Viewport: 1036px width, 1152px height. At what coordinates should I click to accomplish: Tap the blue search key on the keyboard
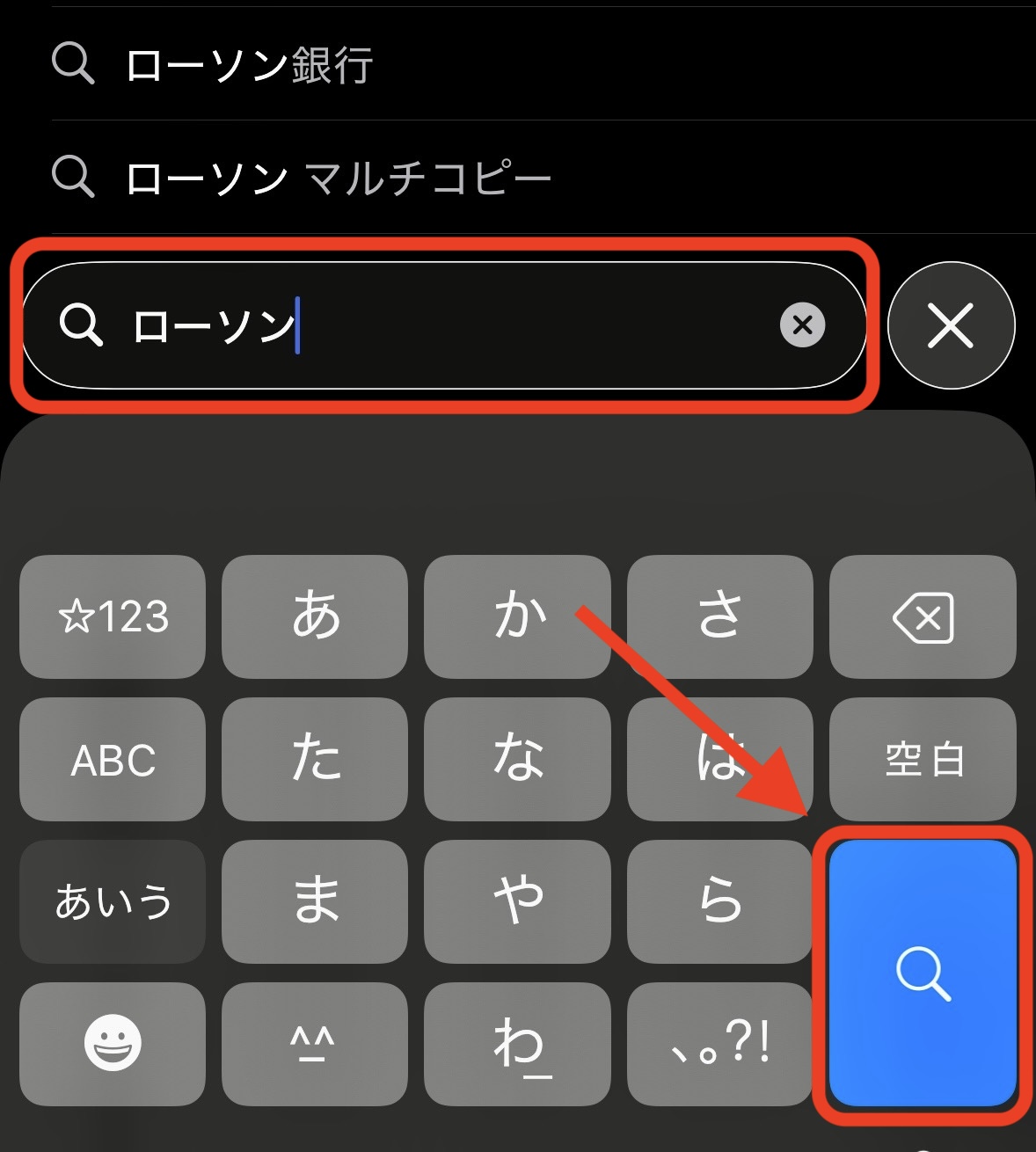coord(922,972)
